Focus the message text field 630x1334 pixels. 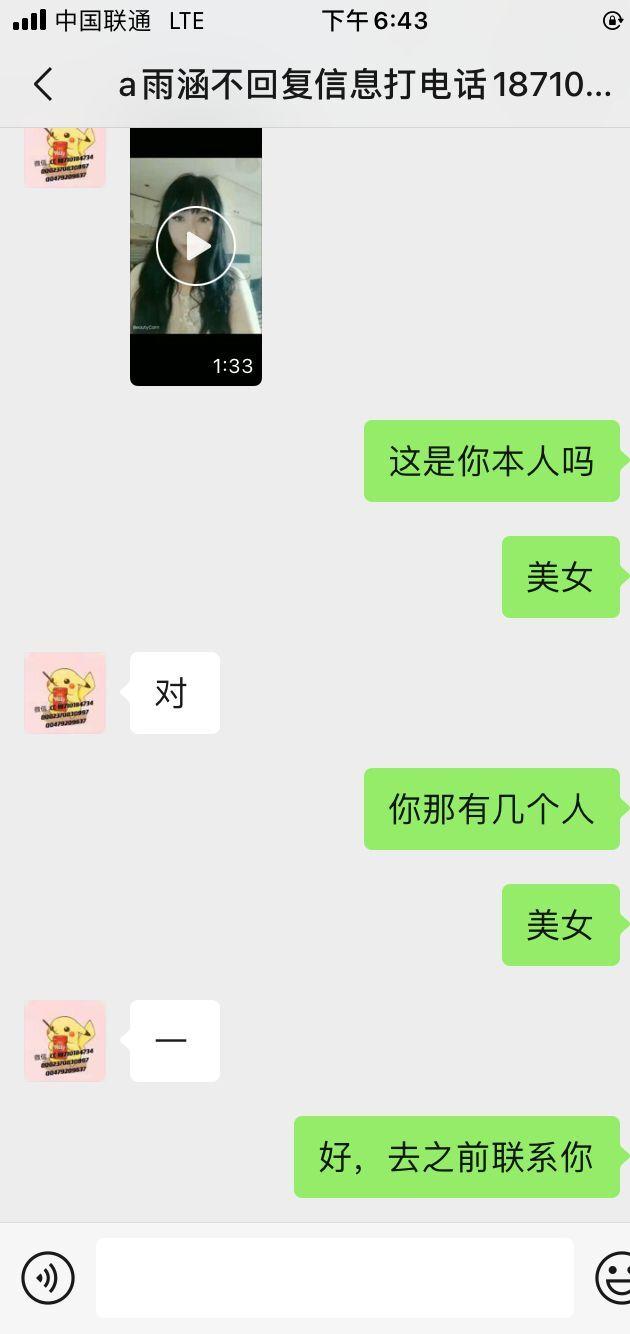tap(334, 1277)
